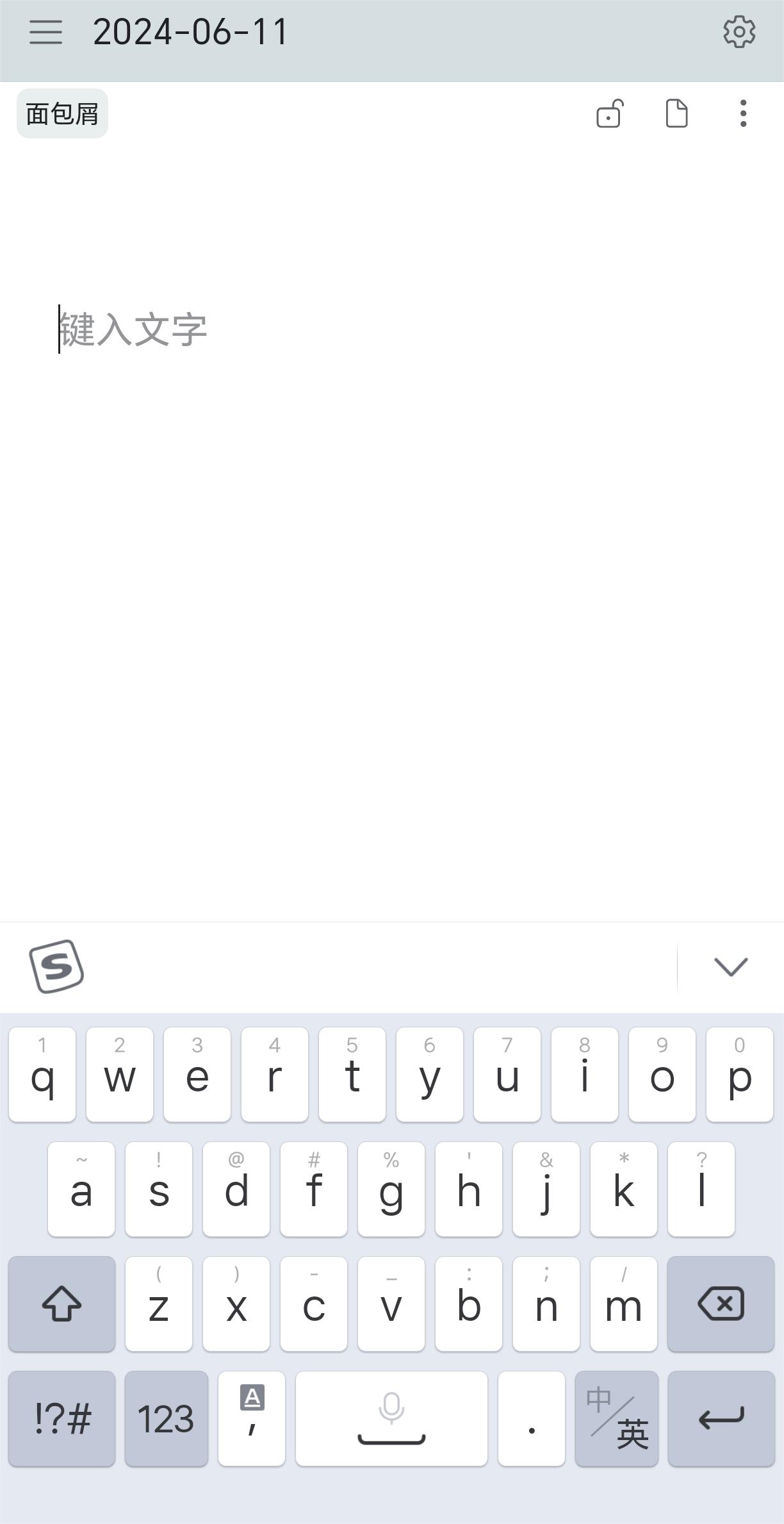Toggle Shift for uppercase letters

(x=61, y=1304)
